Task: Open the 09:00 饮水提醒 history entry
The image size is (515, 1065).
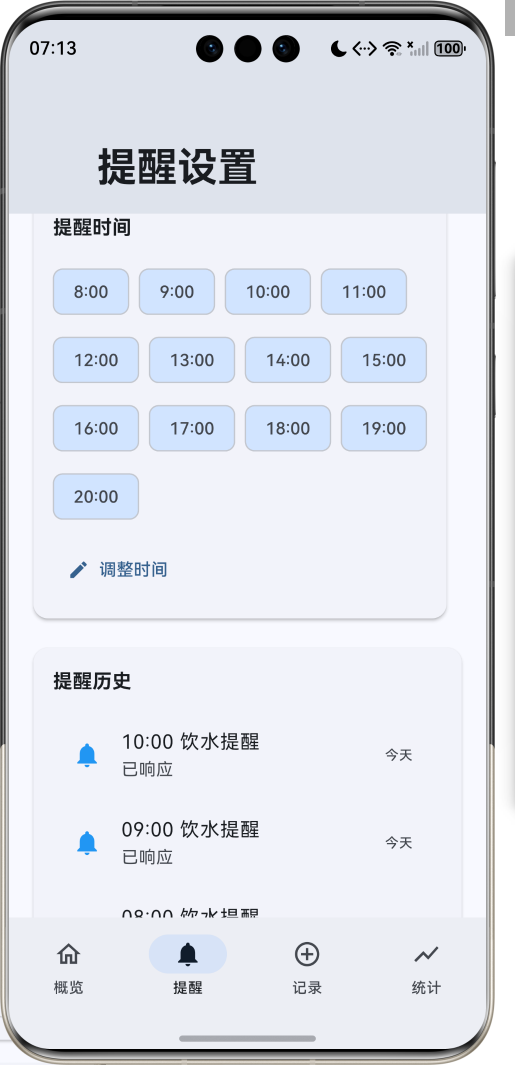Action: [247, 842]
